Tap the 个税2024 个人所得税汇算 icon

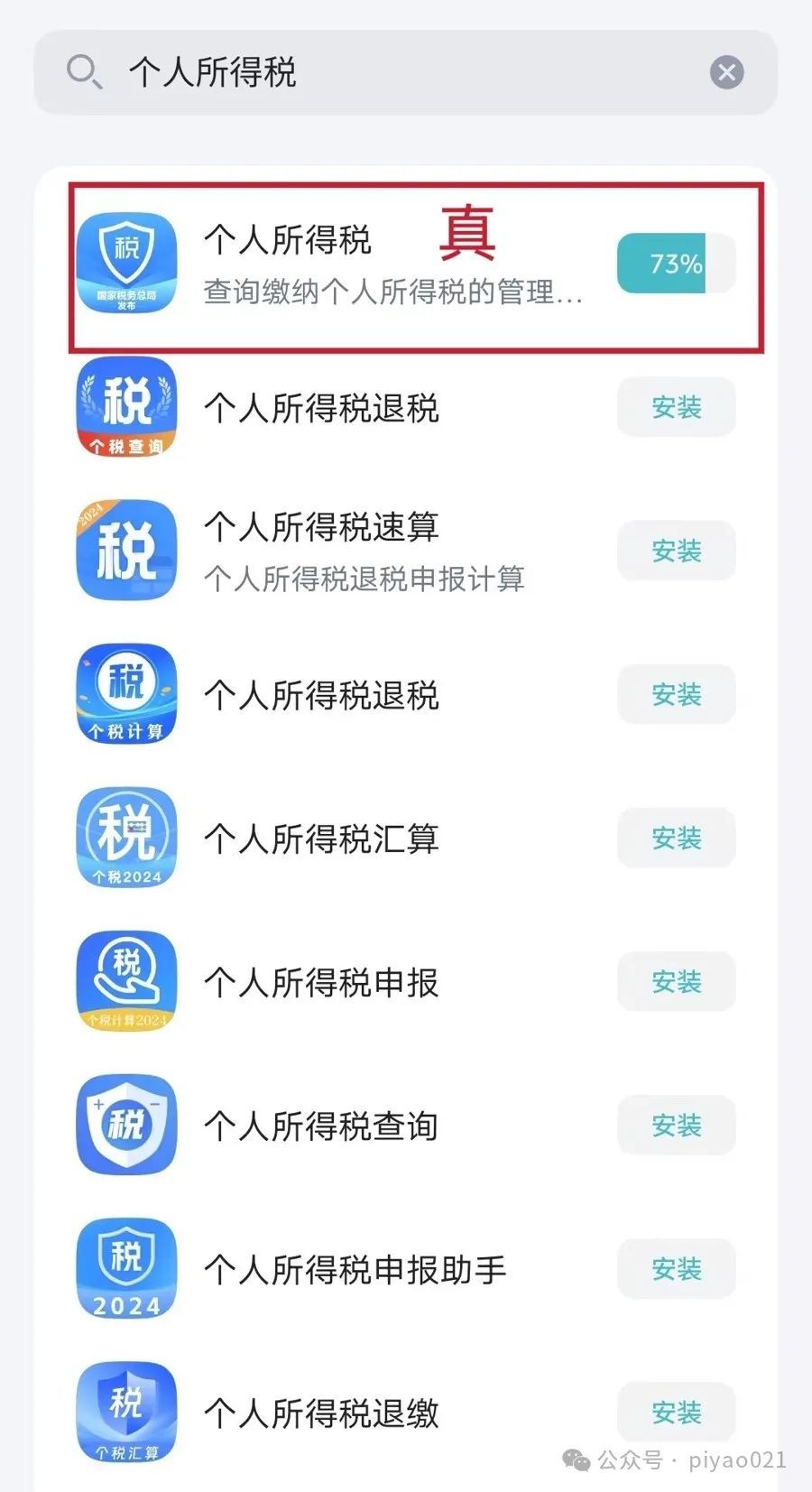click(125, 838)
